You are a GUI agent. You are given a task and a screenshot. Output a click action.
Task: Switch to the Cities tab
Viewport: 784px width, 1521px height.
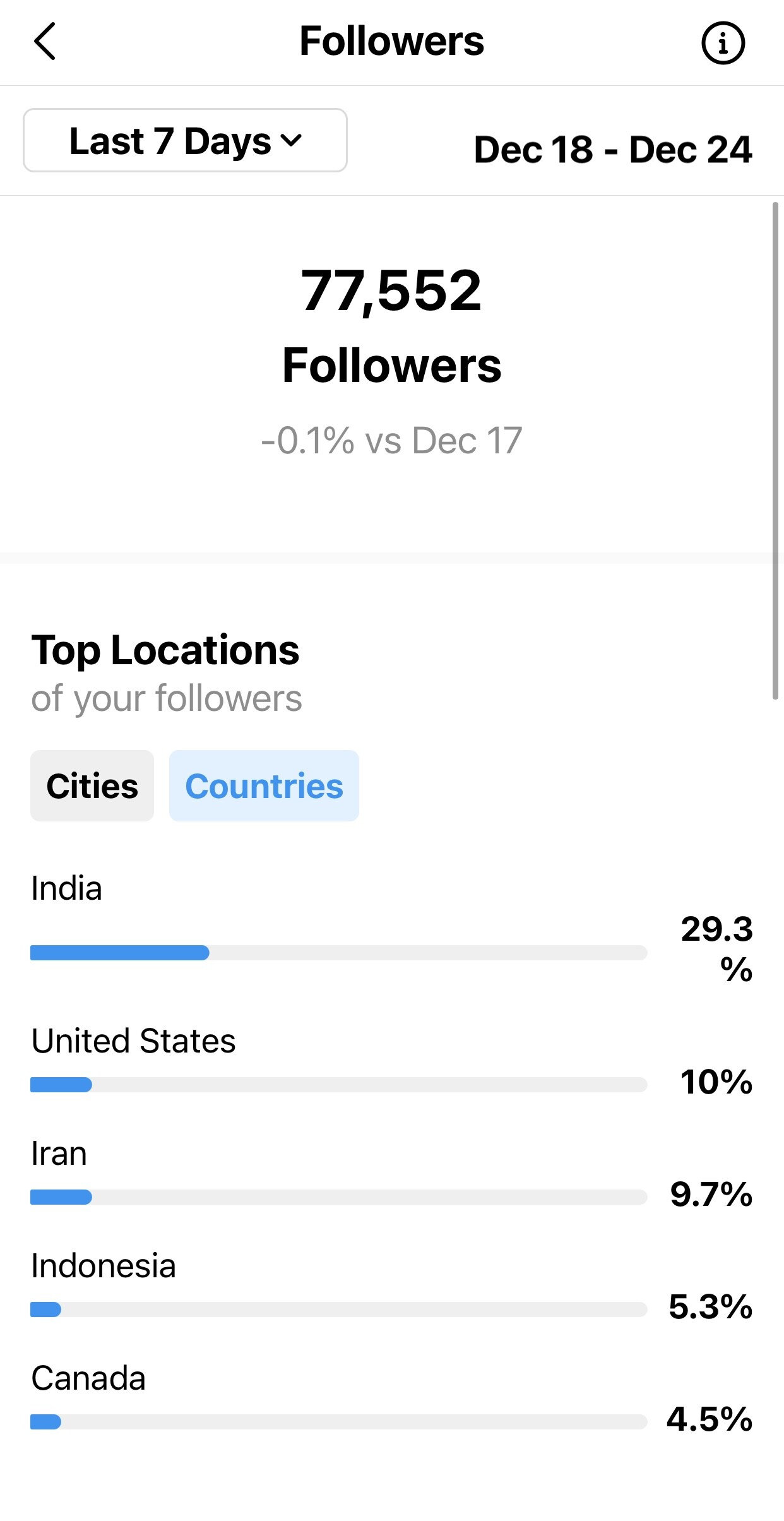(92, 786)
